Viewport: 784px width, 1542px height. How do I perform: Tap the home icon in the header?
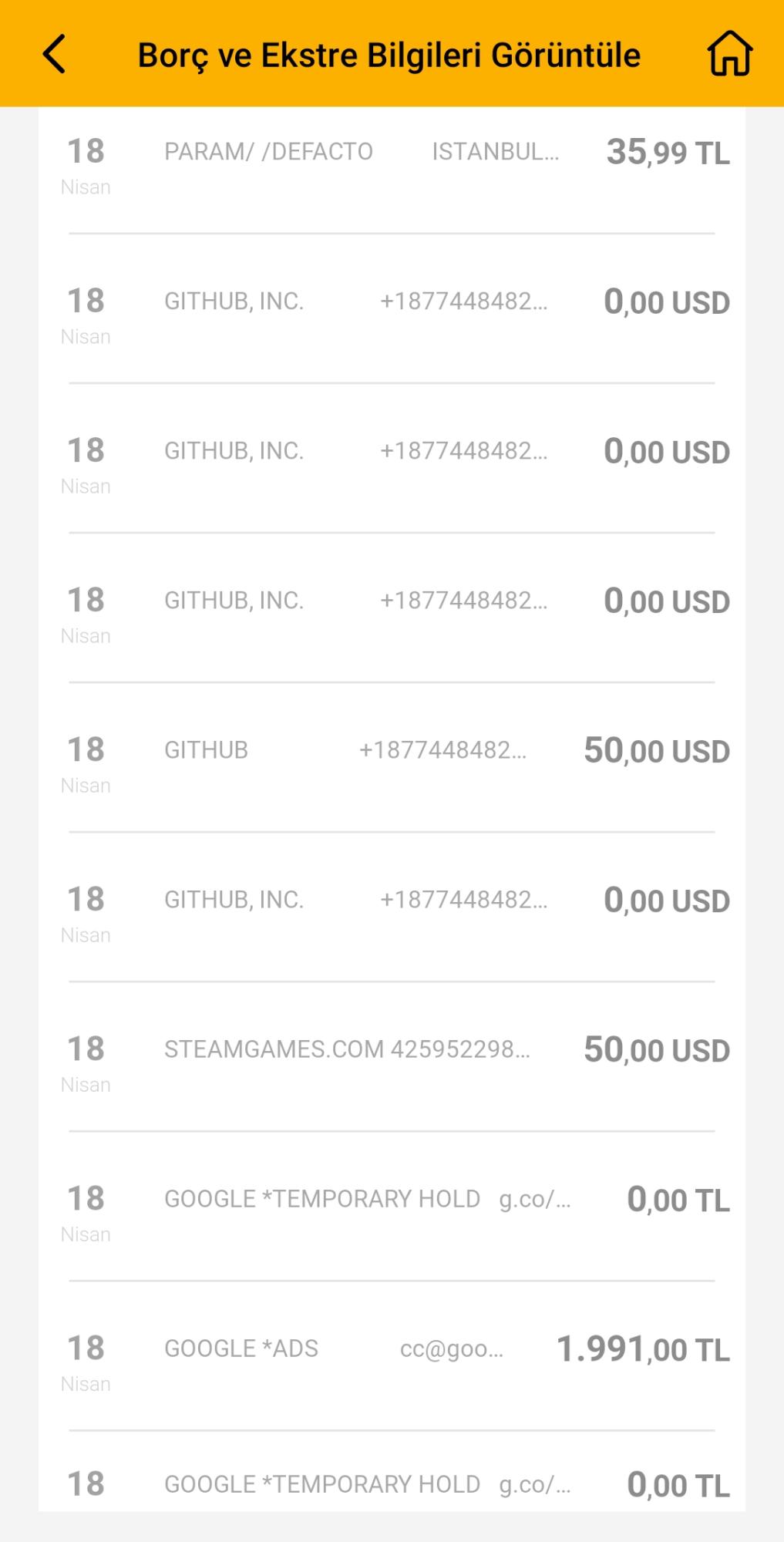click(x=729, y=54)
